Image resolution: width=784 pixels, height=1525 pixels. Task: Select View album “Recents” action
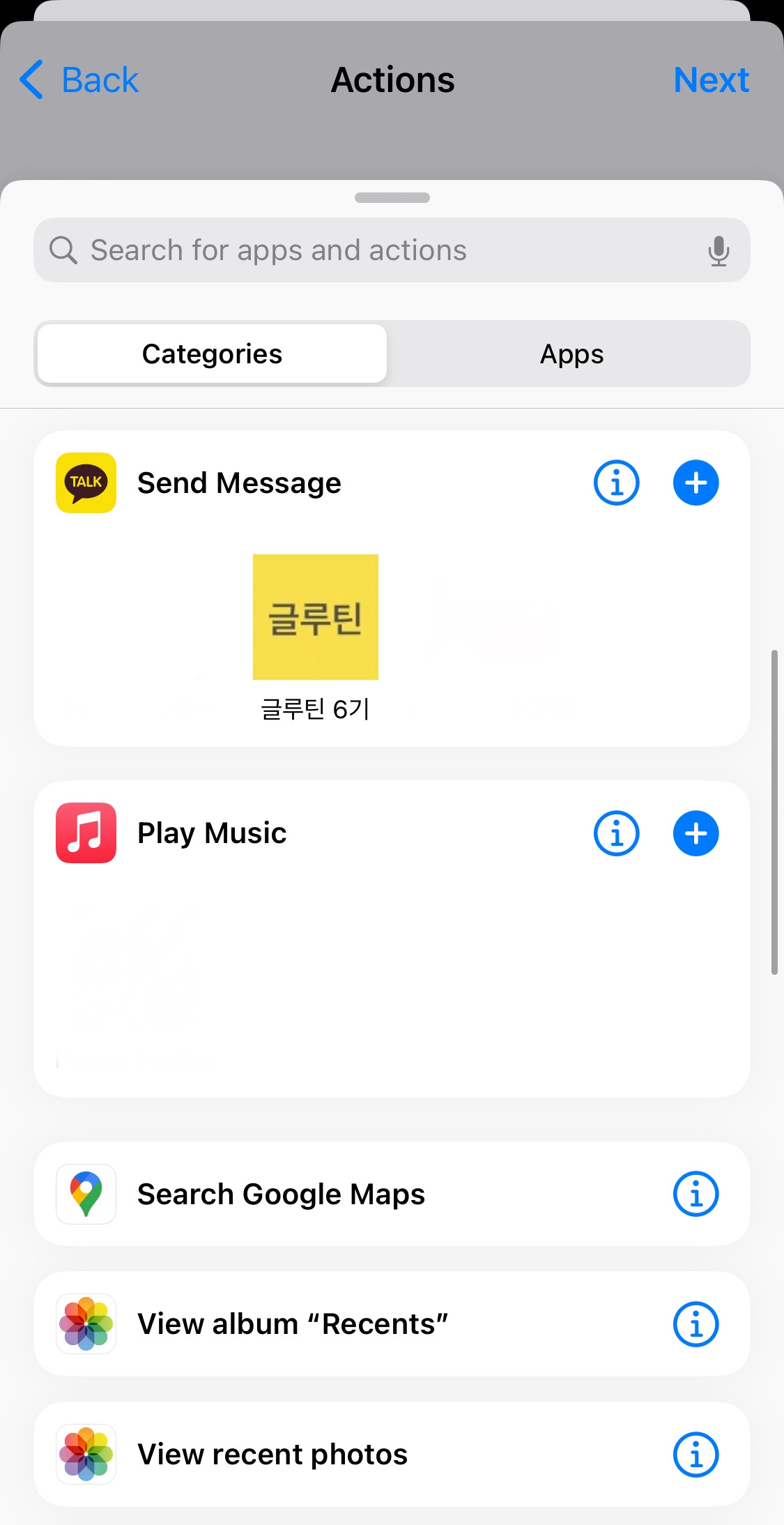[x=392, y=1323]
